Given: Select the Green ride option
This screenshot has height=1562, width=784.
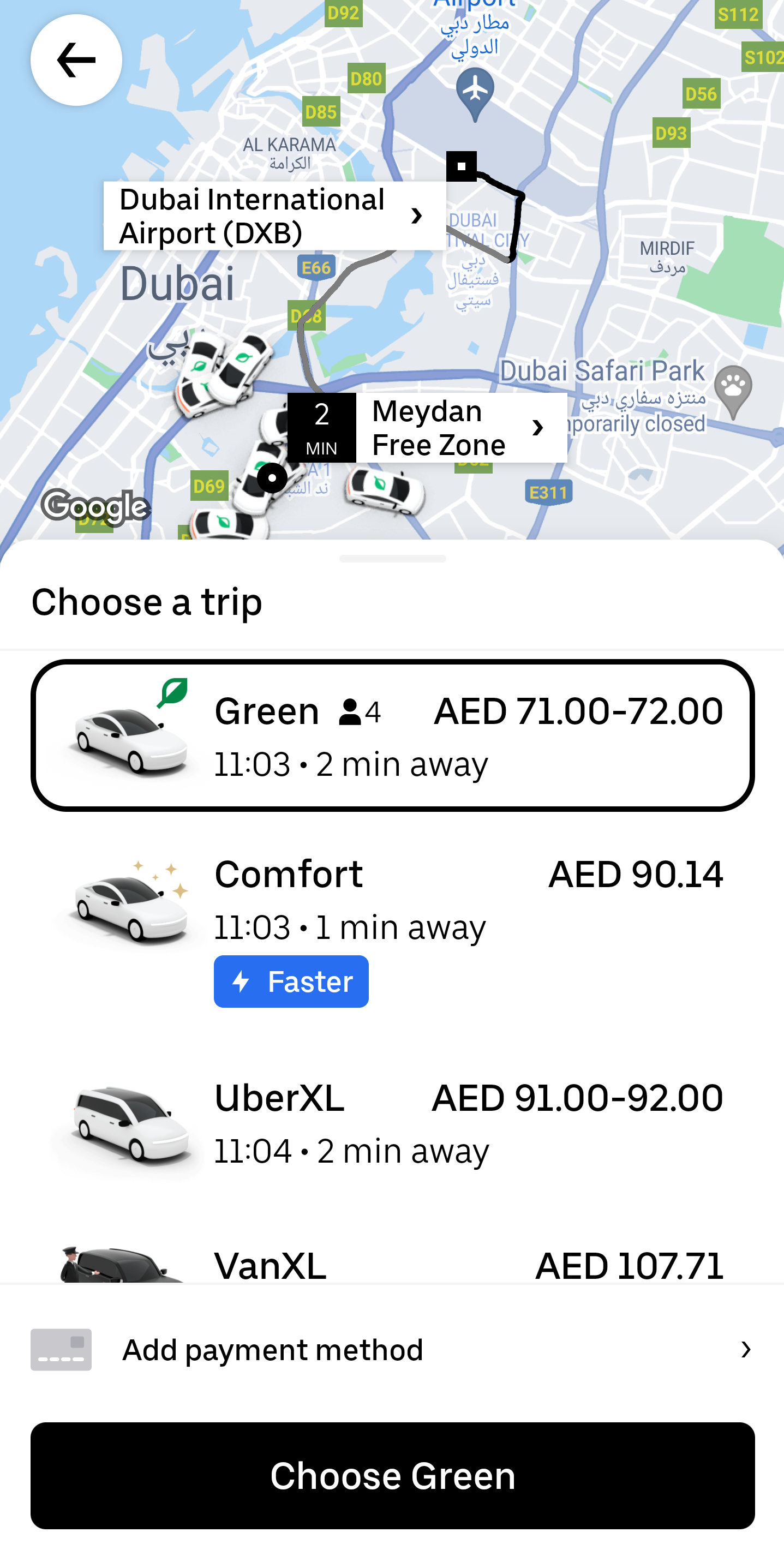Looking at the screenshot, I should 392,735.
